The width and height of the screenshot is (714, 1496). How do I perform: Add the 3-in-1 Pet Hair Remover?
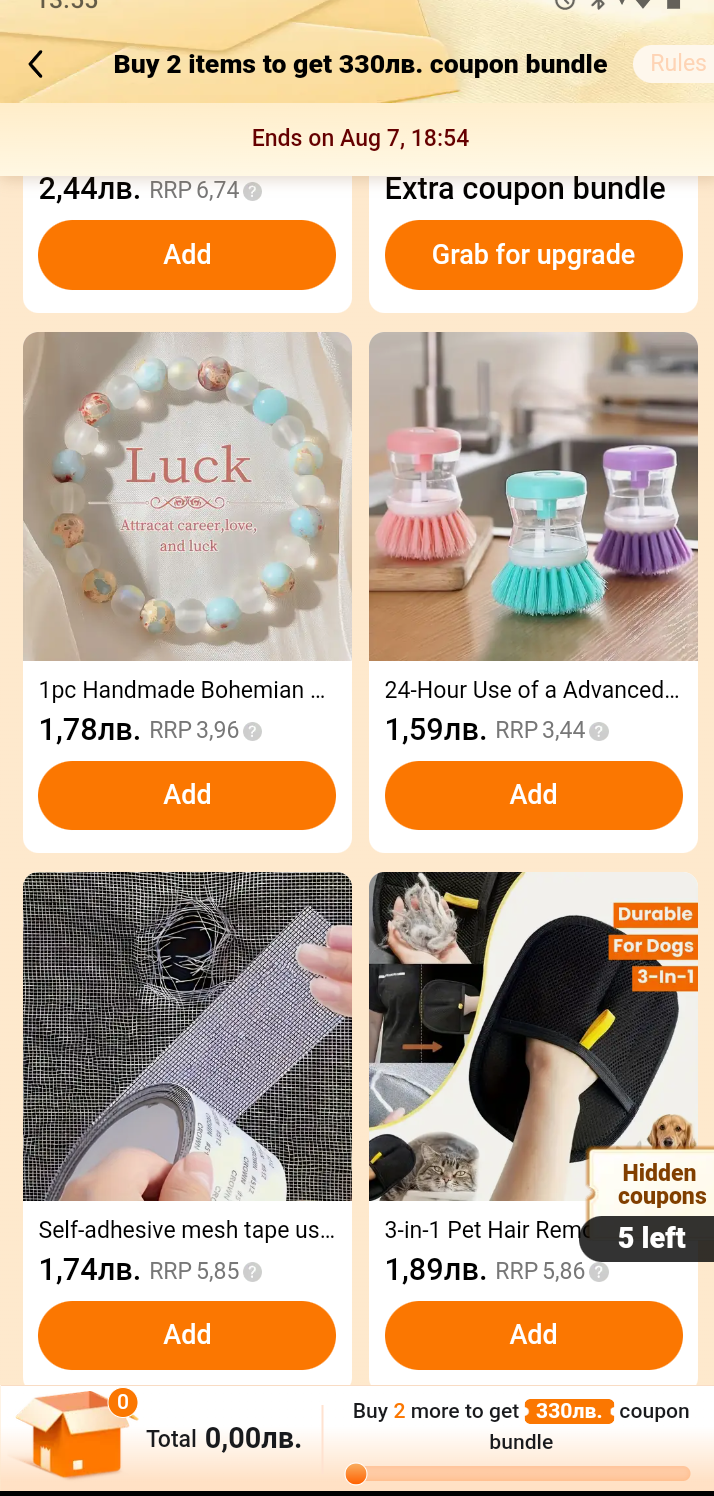point(533,1334)
